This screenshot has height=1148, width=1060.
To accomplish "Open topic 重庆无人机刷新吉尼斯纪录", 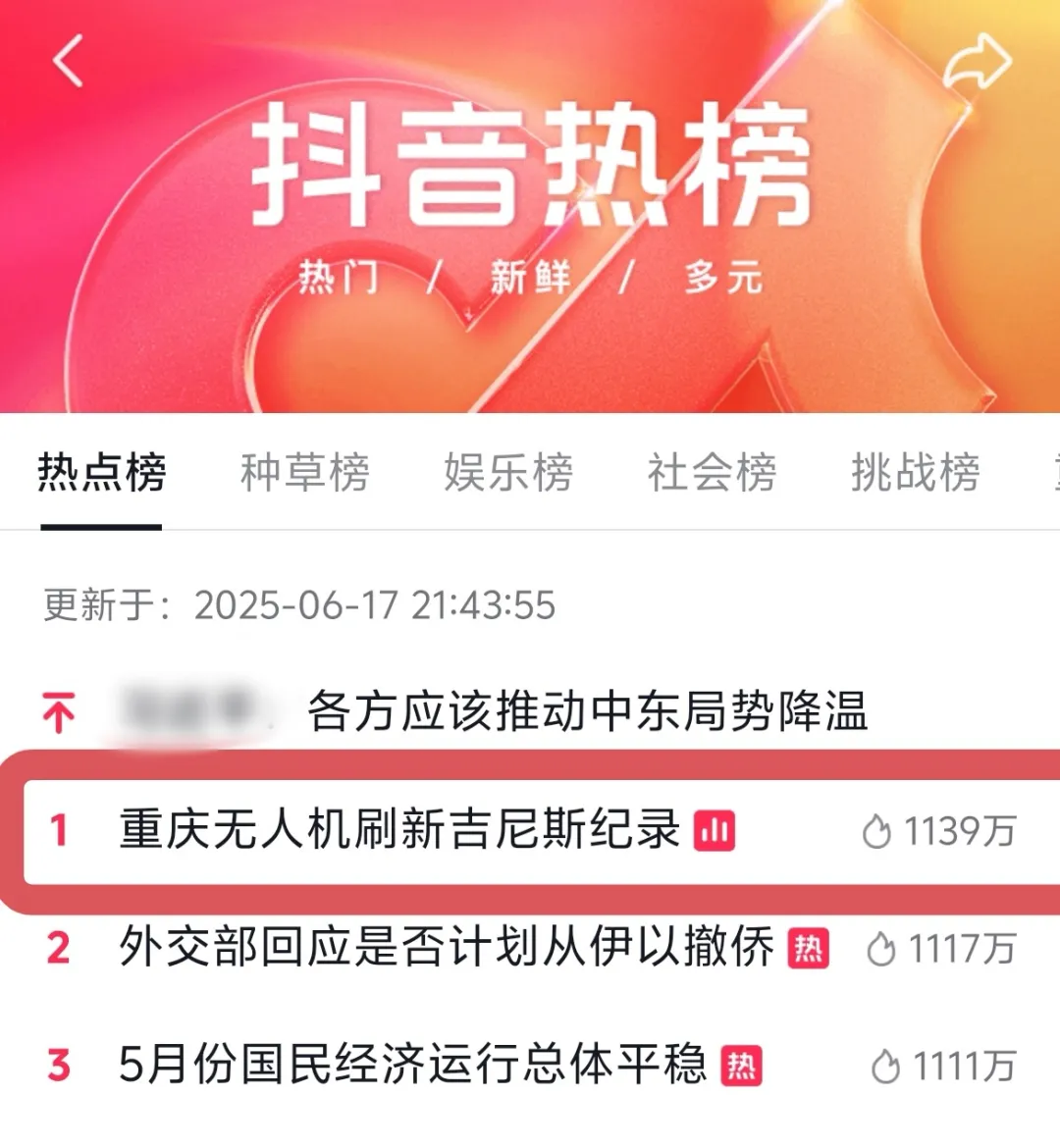I will (x=399, y=830).
